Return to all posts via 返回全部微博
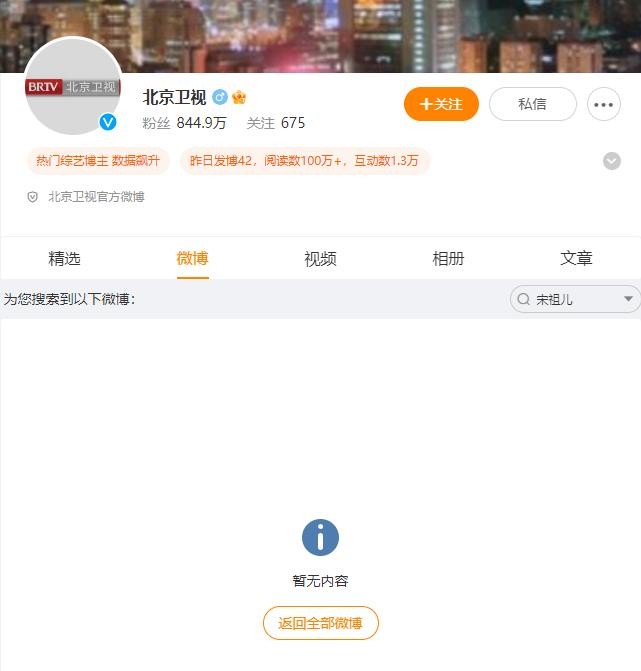Screen dimensions: 641x671 [x=320, y=623]
